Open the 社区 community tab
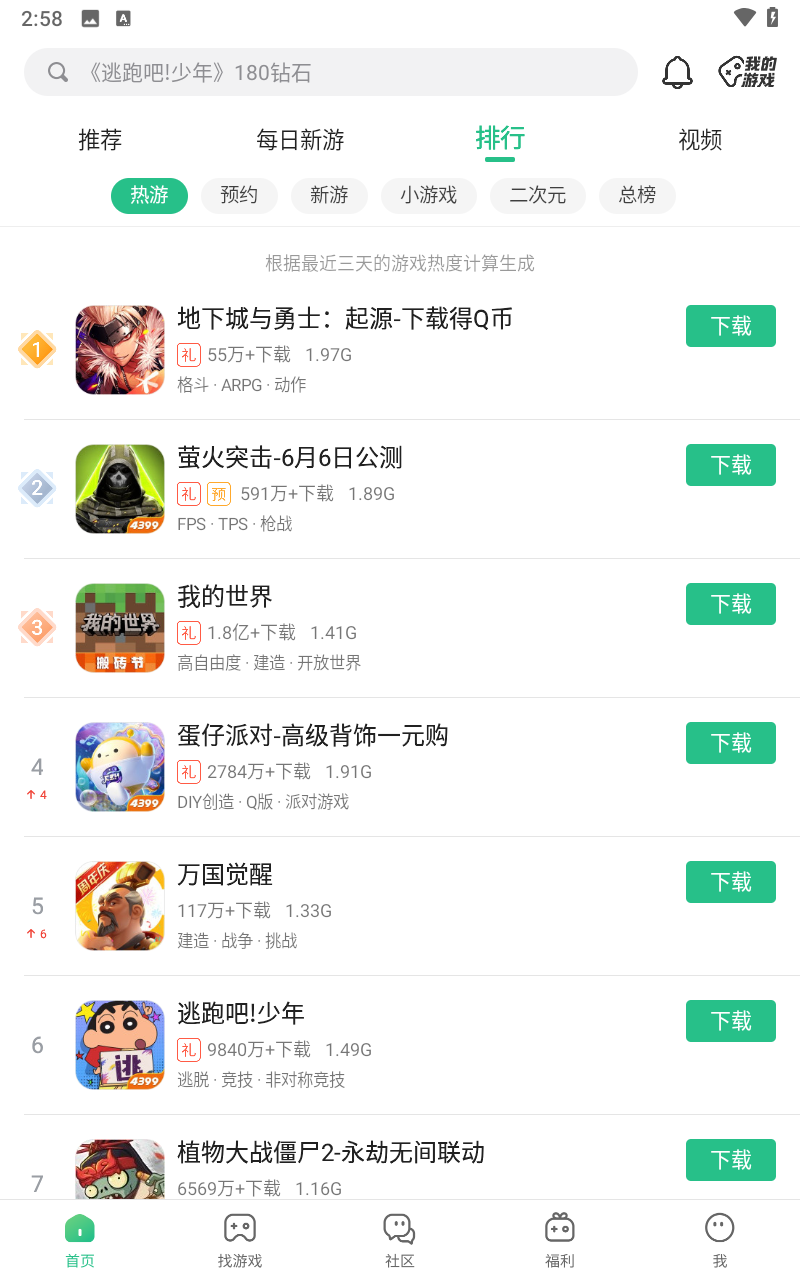The width and height of the screenshot is (800, 1280). pyautogui.click(x=400, y=1240)
